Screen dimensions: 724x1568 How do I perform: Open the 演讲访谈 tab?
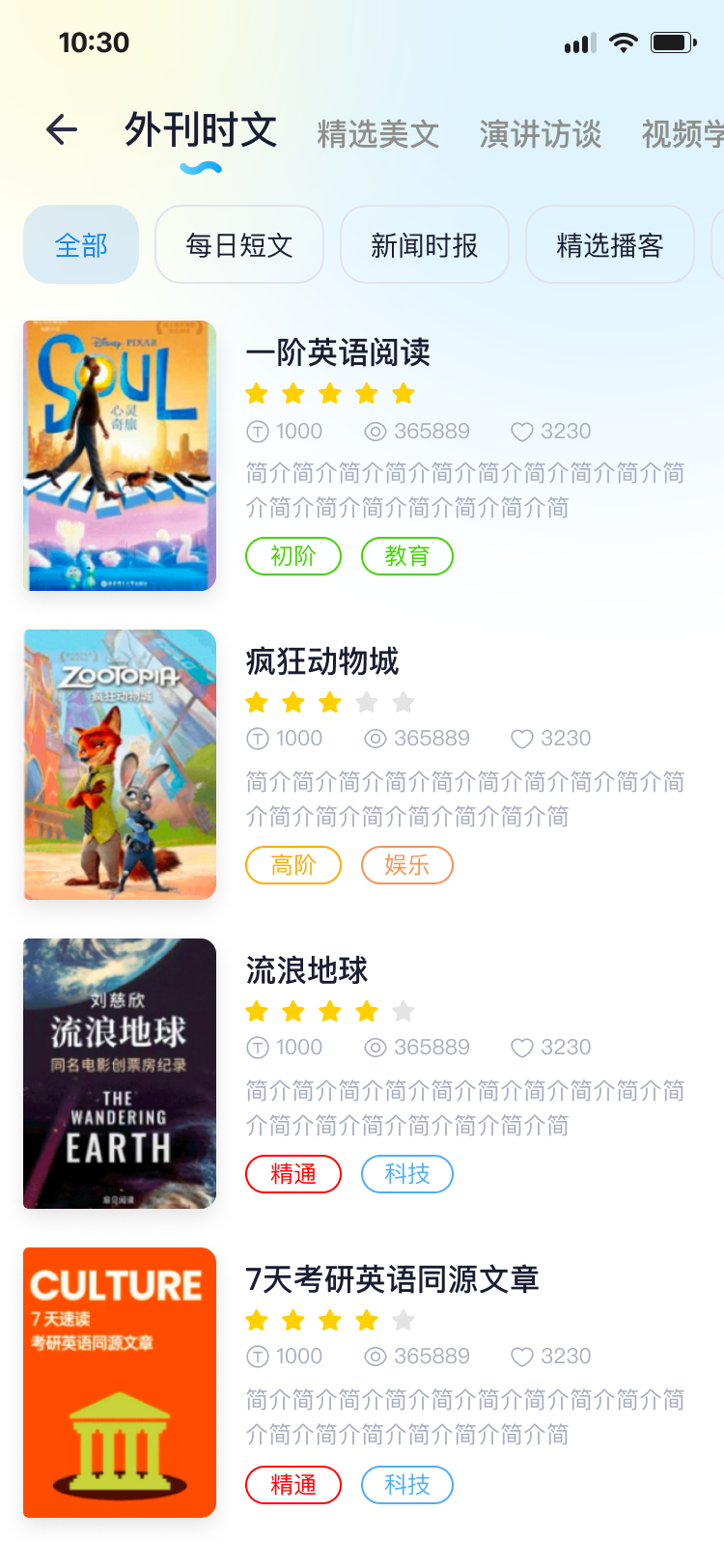coord(541,135)
